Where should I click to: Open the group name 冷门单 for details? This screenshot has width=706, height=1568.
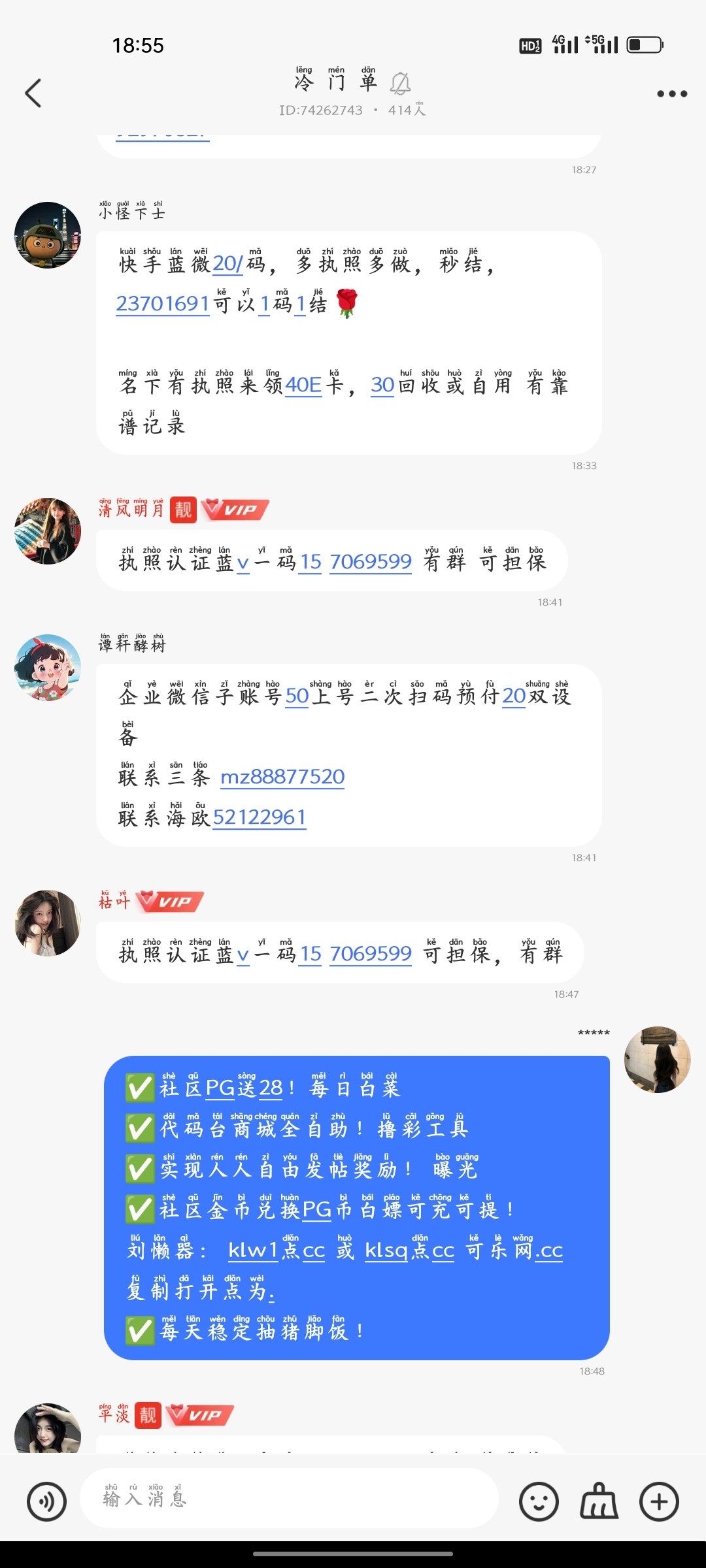[335, 84]
